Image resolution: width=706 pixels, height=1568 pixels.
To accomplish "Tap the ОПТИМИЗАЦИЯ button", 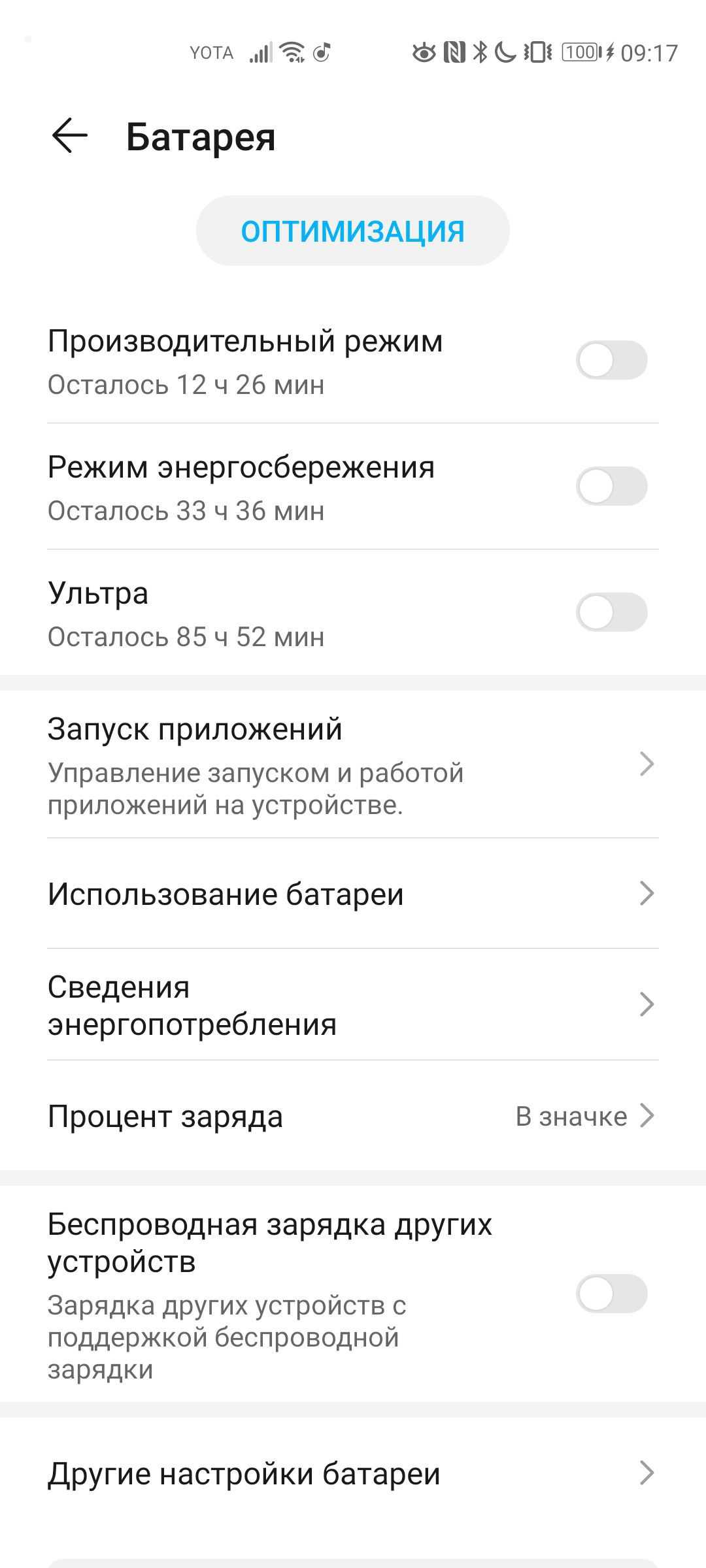I will pyautogui.click(x=352, y=231).
